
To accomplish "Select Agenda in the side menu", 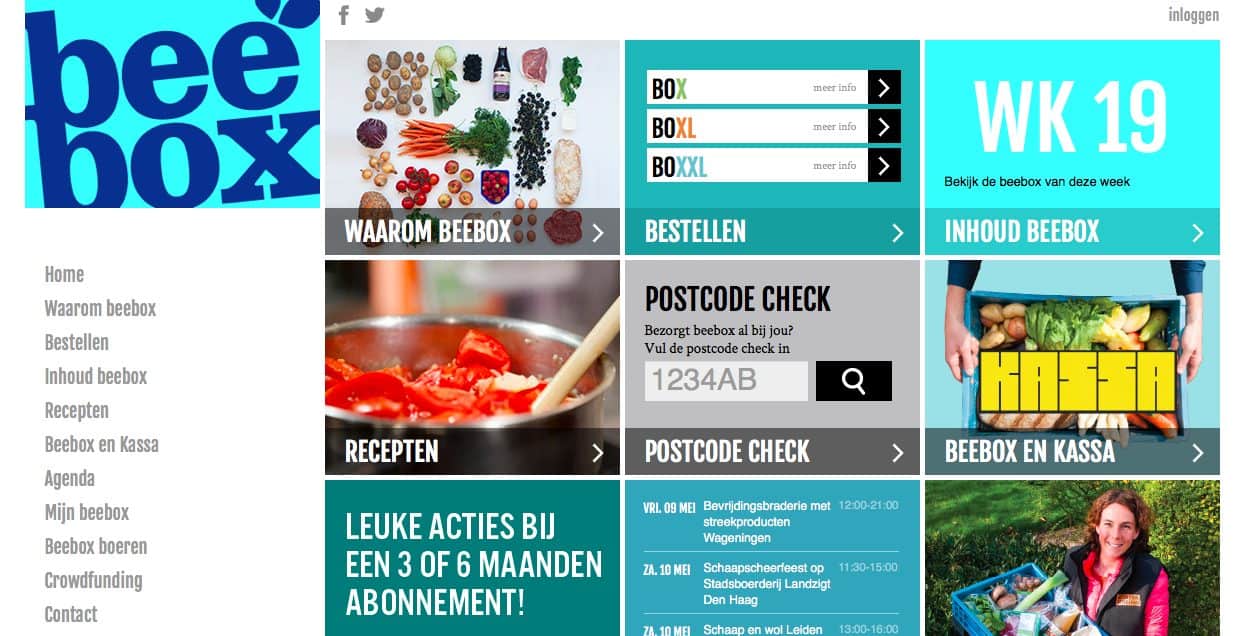I will (70, 479).
